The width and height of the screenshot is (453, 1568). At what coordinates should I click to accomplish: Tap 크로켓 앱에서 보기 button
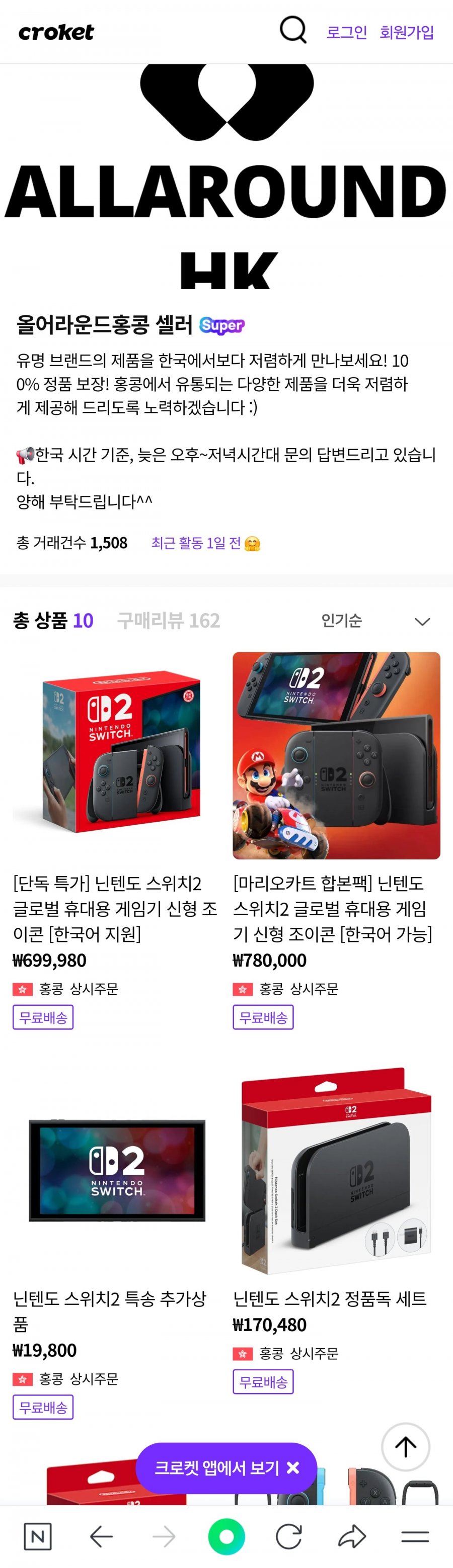[x=216, y=1467]
